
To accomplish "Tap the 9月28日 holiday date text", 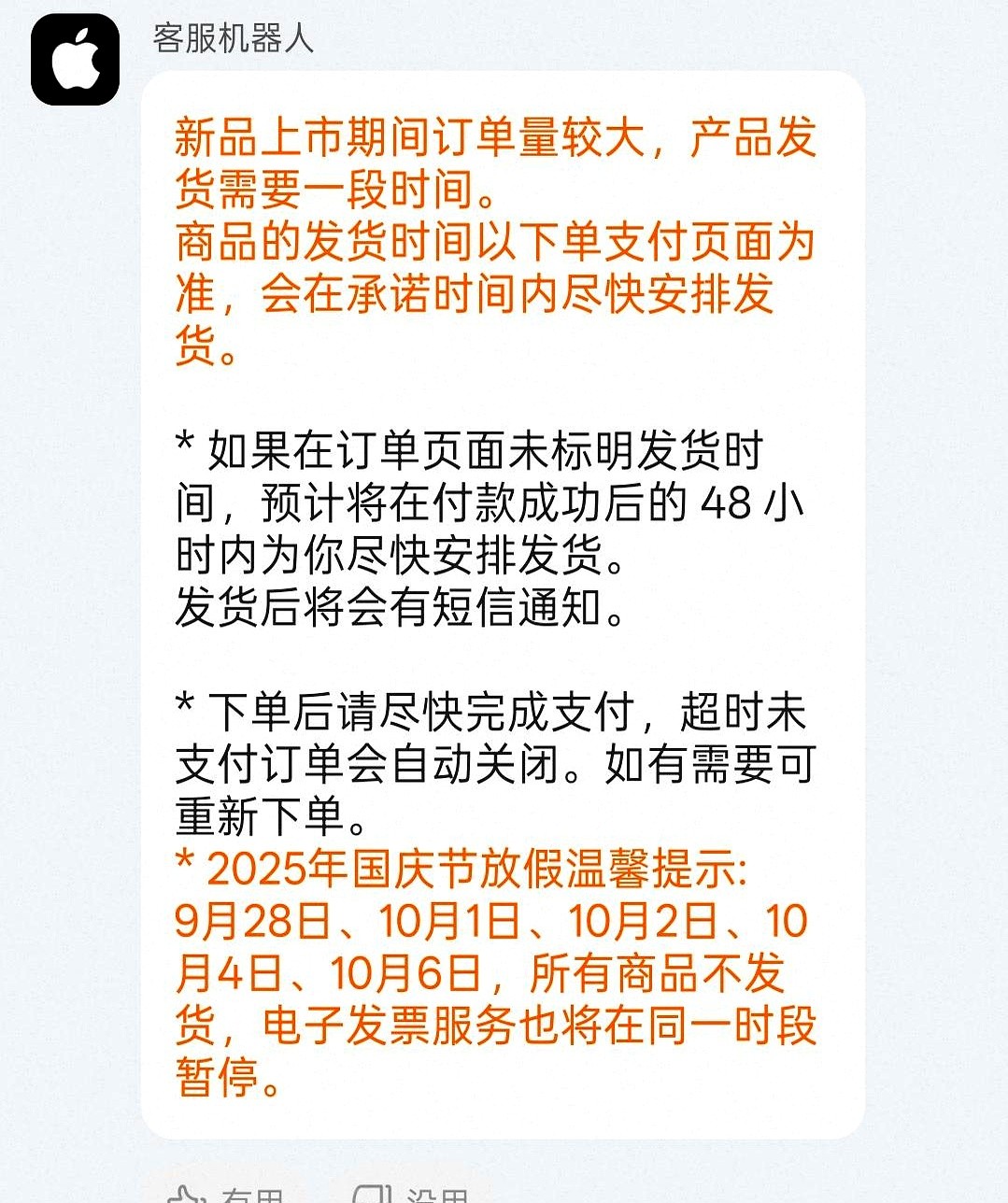I will (x=243, y=922).
